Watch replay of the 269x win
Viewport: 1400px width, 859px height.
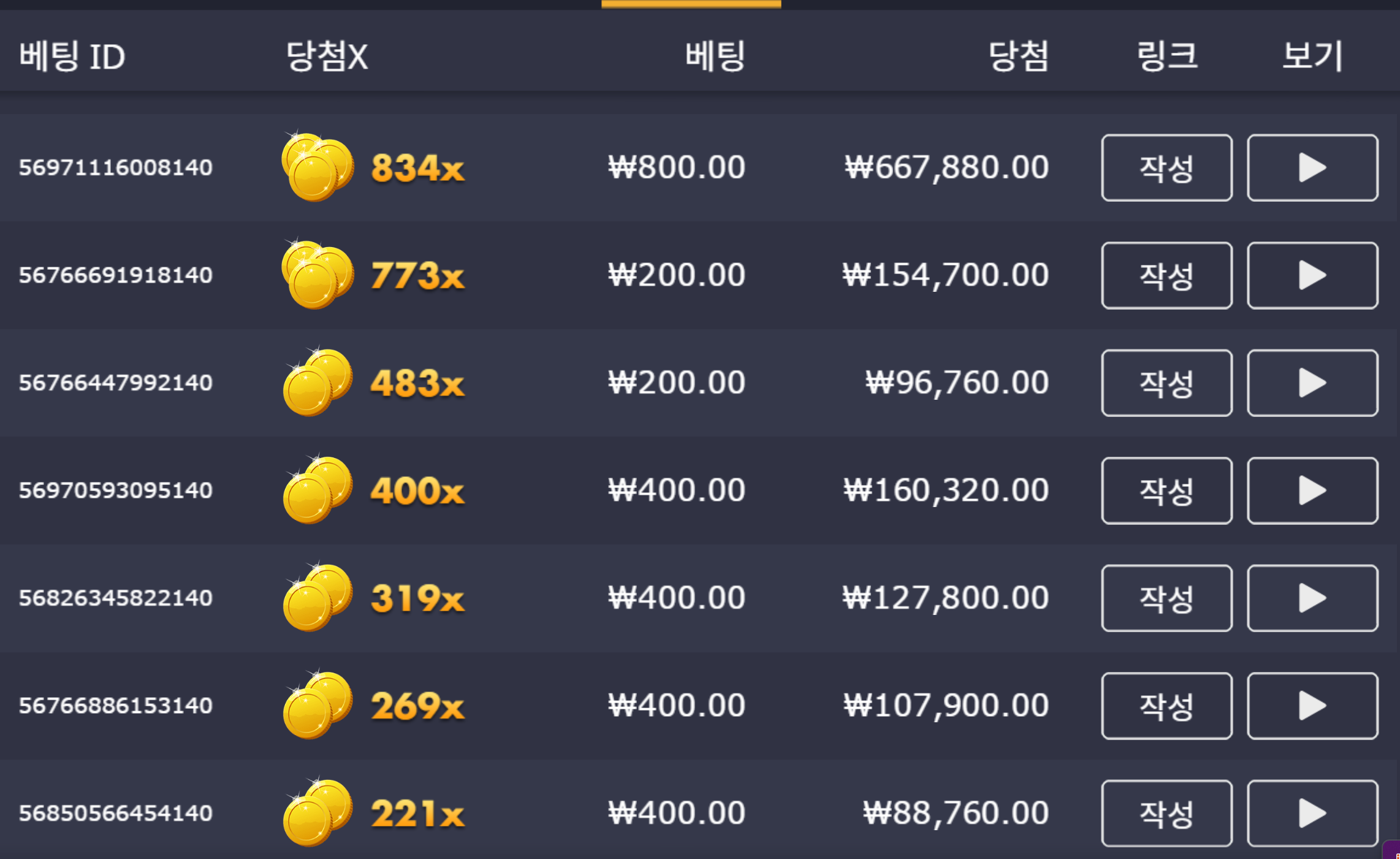coord(1312,706)
